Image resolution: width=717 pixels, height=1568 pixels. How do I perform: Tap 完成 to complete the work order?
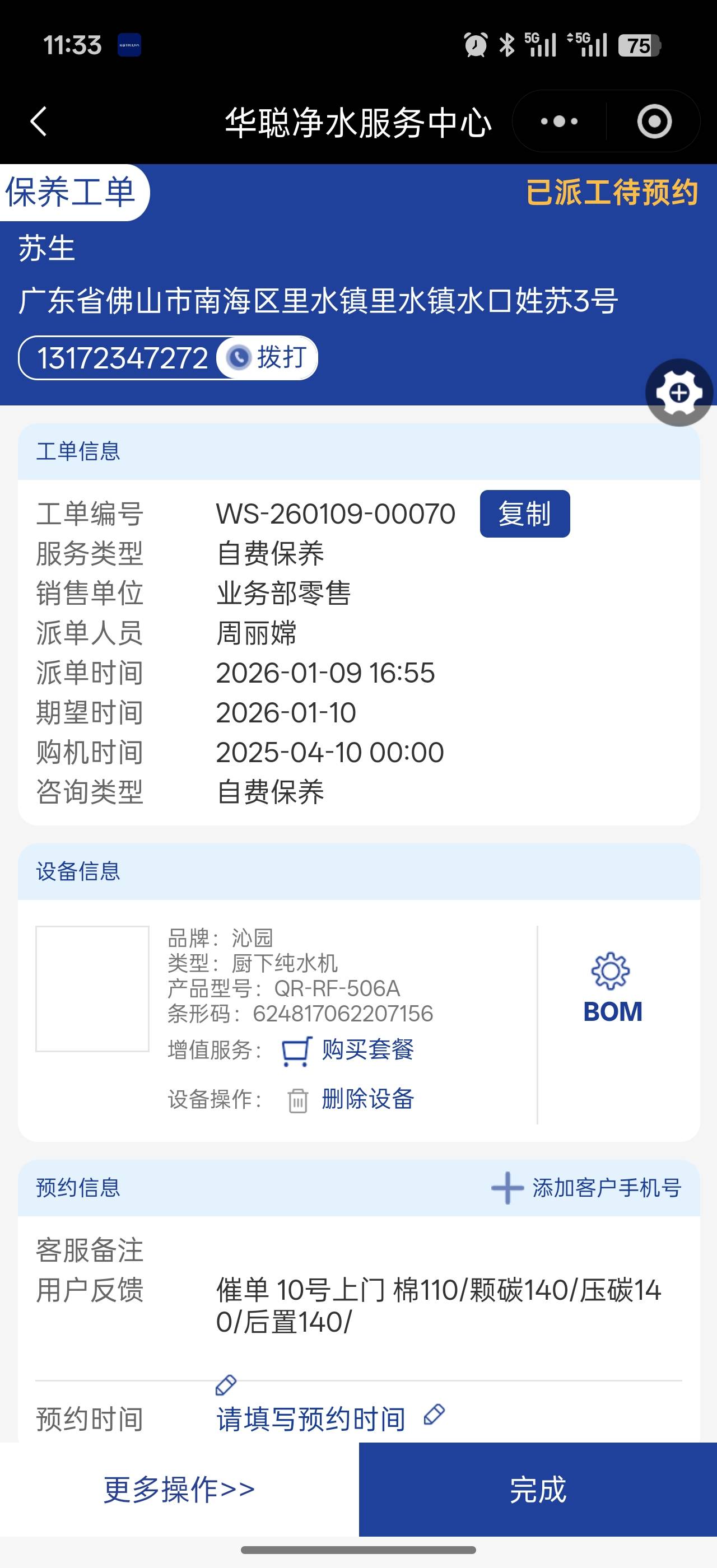point(537,1489)
